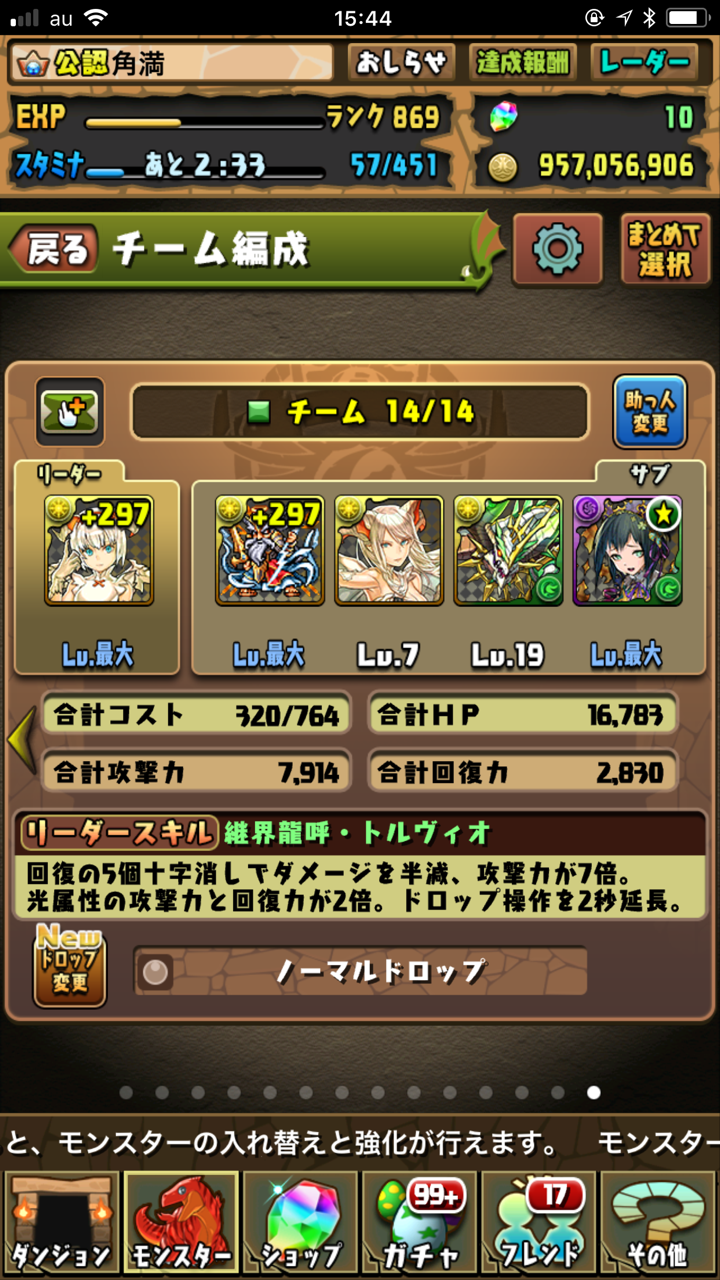Image resolution: width=720 pixels, height=1280 pixels.
Task: Tap the green badge icon beside team name
Action: click(x=70, y=411)
